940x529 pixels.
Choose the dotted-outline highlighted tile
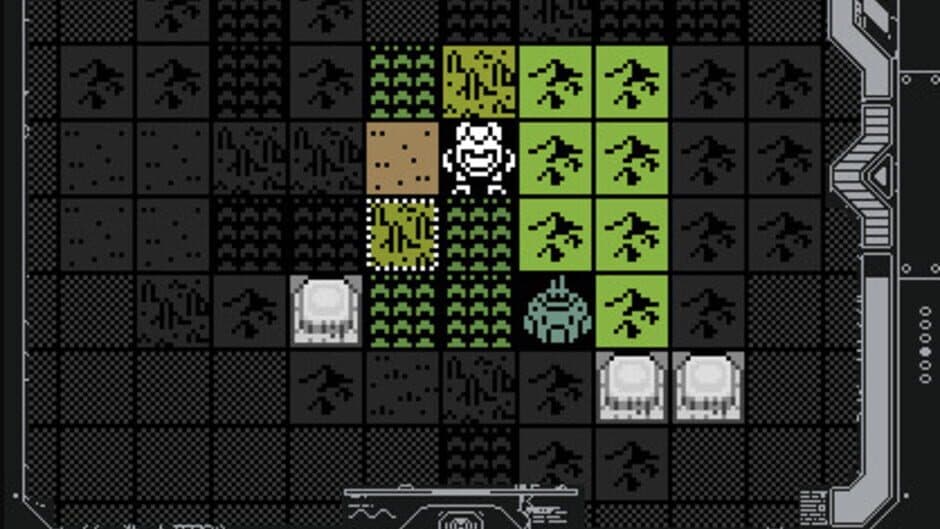point(402,234)
